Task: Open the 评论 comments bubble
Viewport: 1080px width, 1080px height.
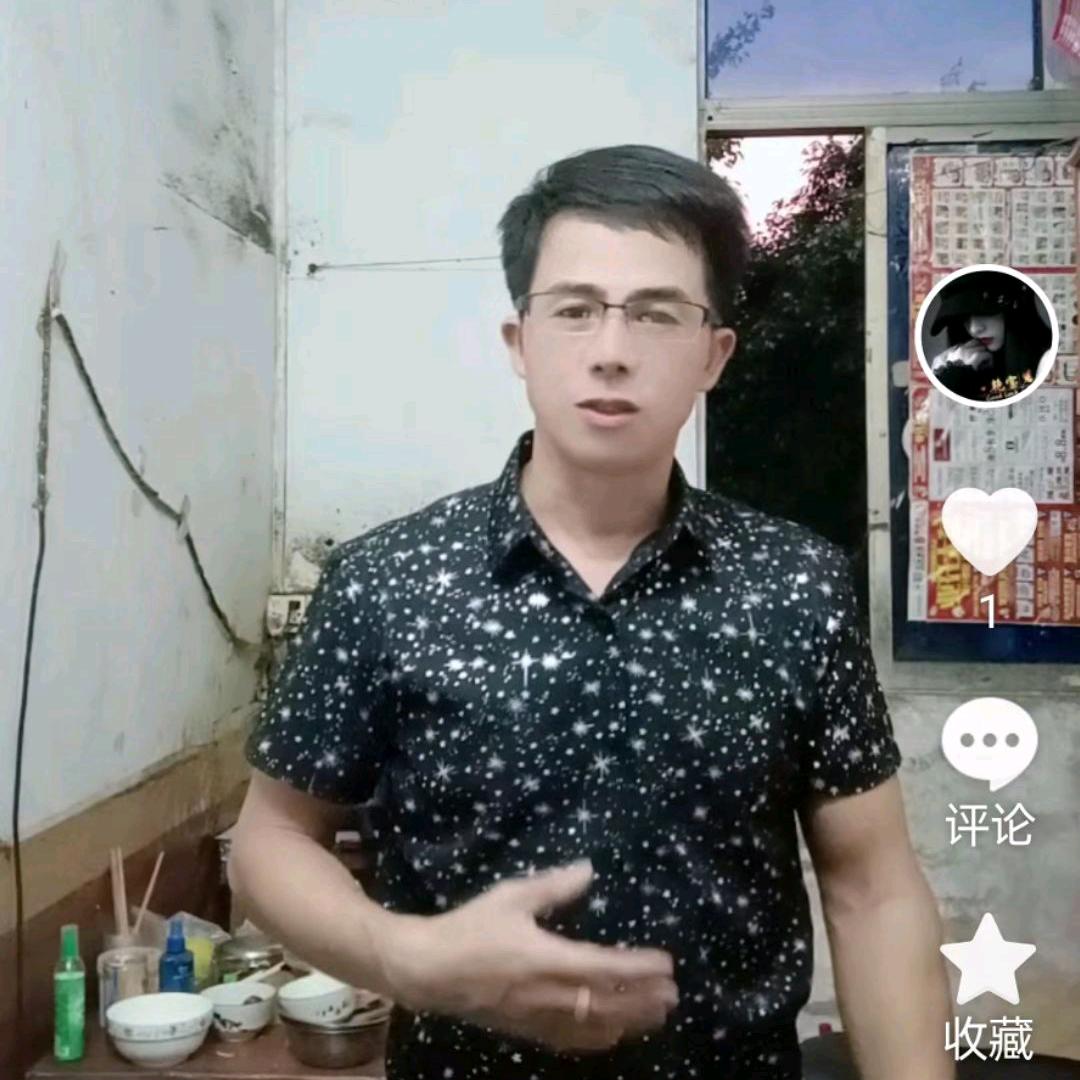Action: click(x=989, y=743)
